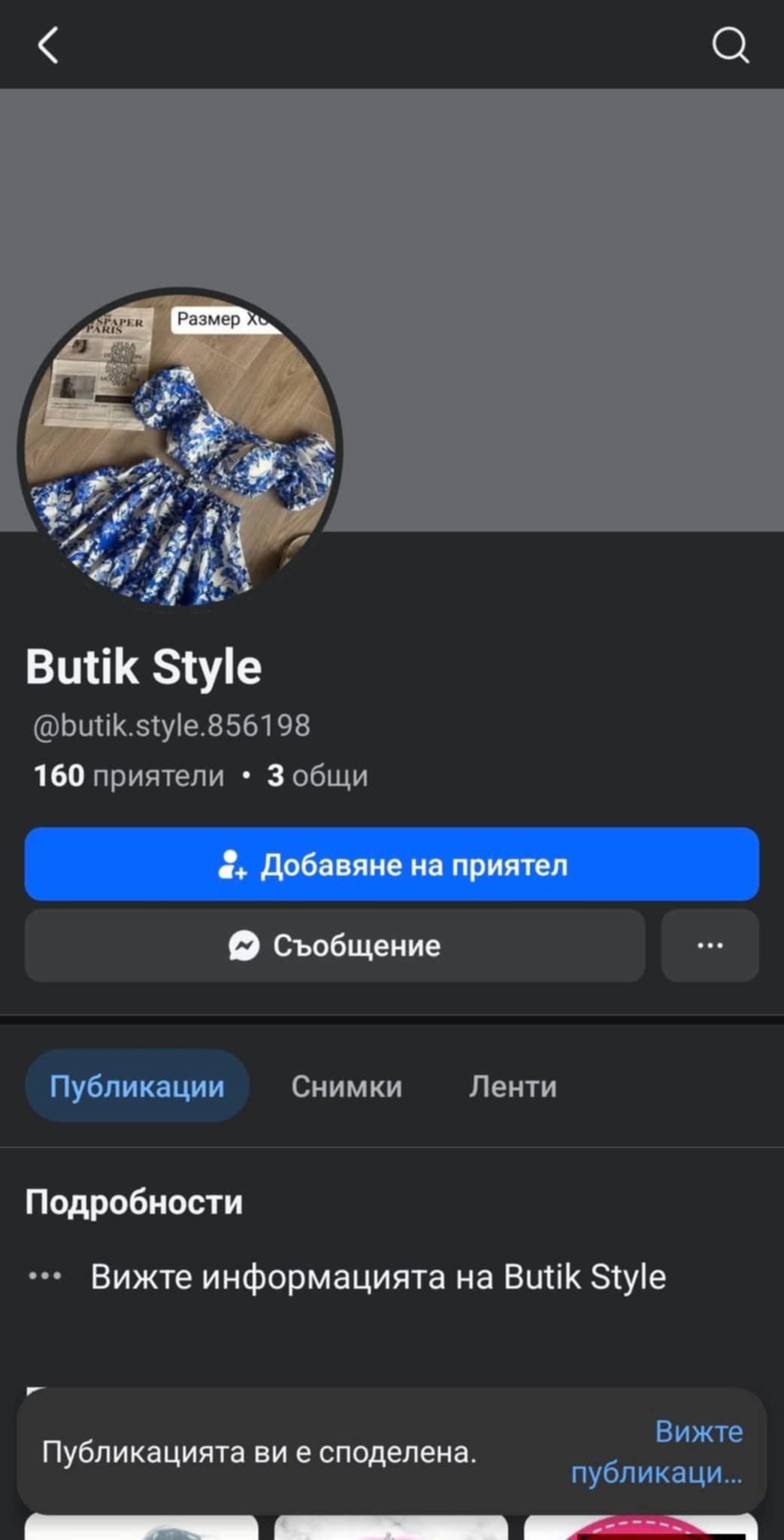Image resolution: width=784 pixels, height=1540 pixels.
Task: Open Butik Style's profile picture
Action: [x=180, y=449]
